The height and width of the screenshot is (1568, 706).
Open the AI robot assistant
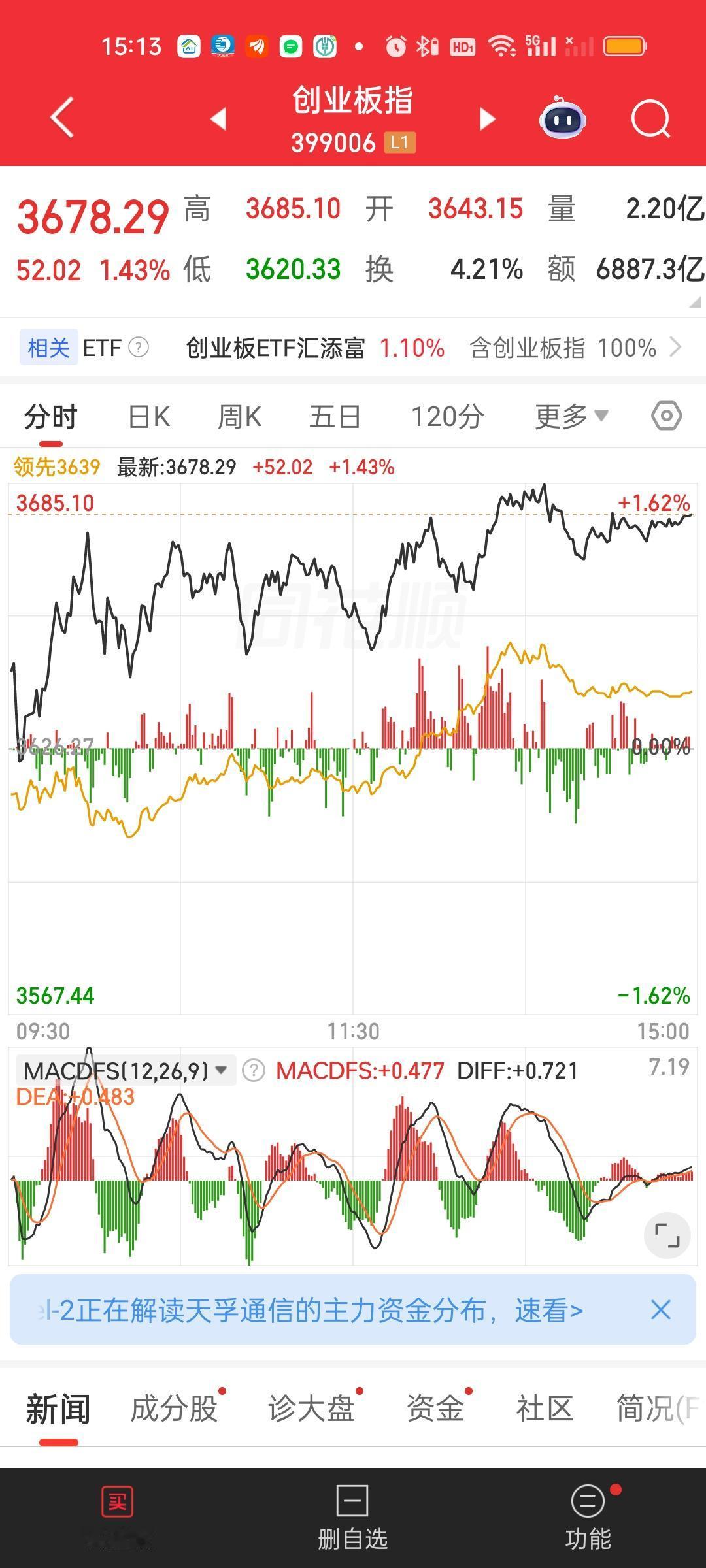click(x=562, y=118)
